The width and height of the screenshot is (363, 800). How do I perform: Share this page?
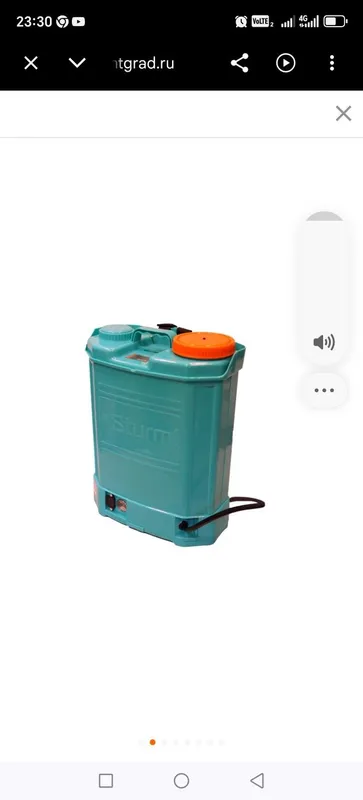point(239,63)
